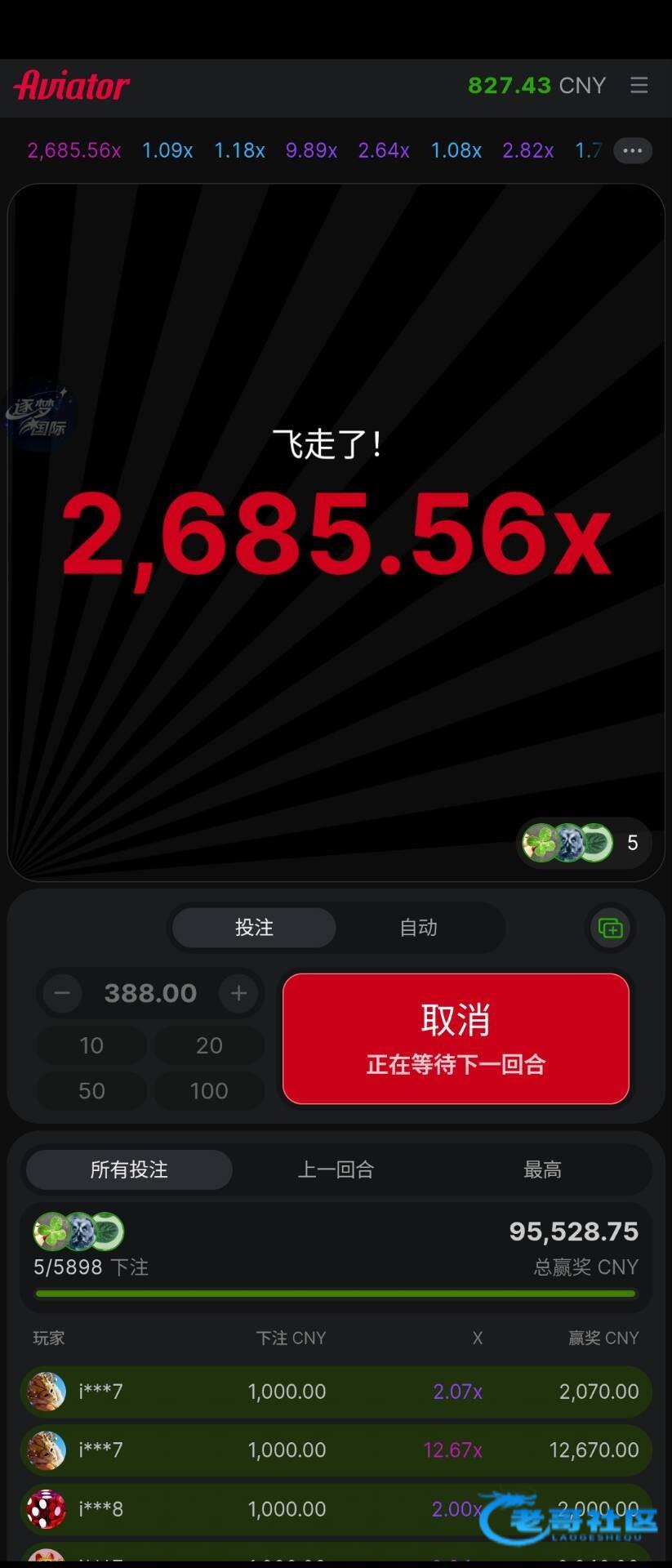672x1568 pixels.
Task: Switch to the 投注 tab
Action: (x=254, y=928)
